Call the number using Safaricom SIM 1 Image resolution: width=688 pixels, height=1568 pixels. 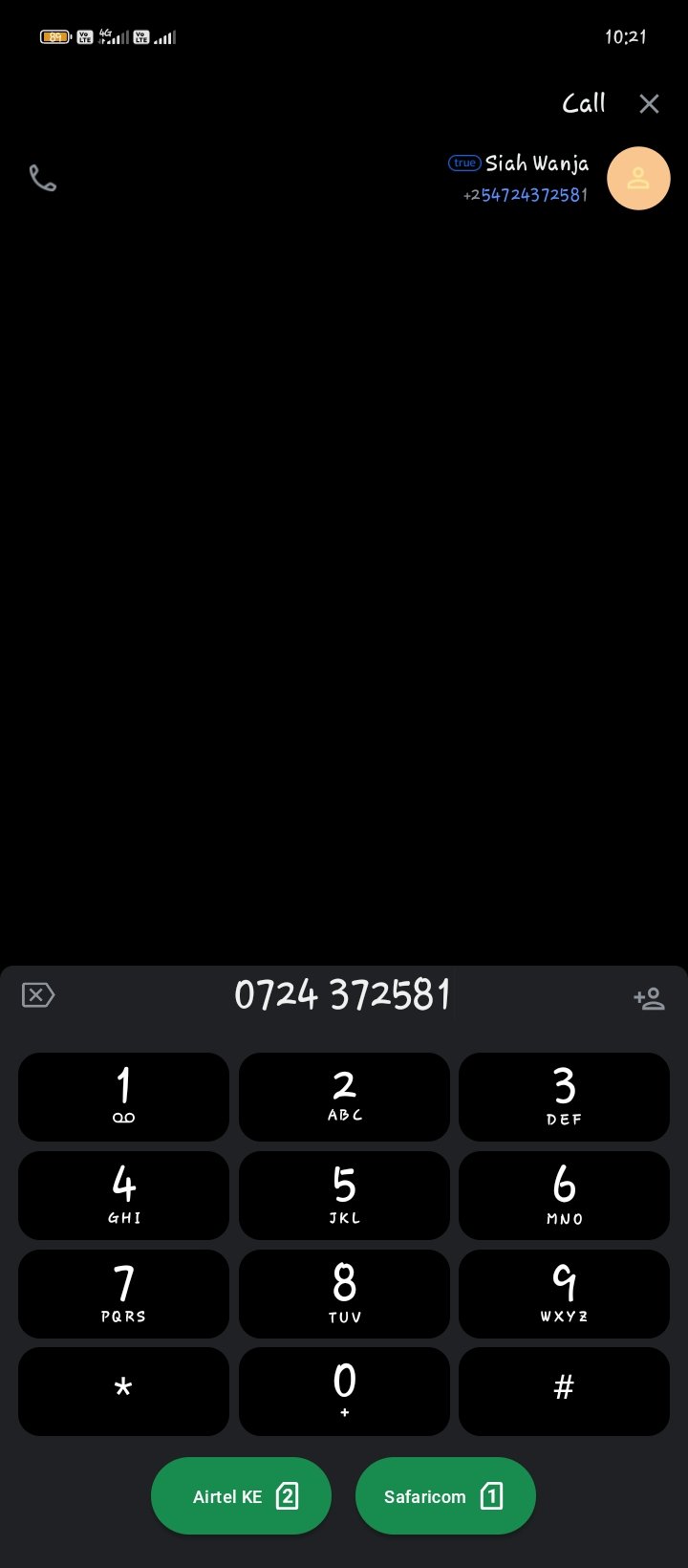click(445, 1496)
